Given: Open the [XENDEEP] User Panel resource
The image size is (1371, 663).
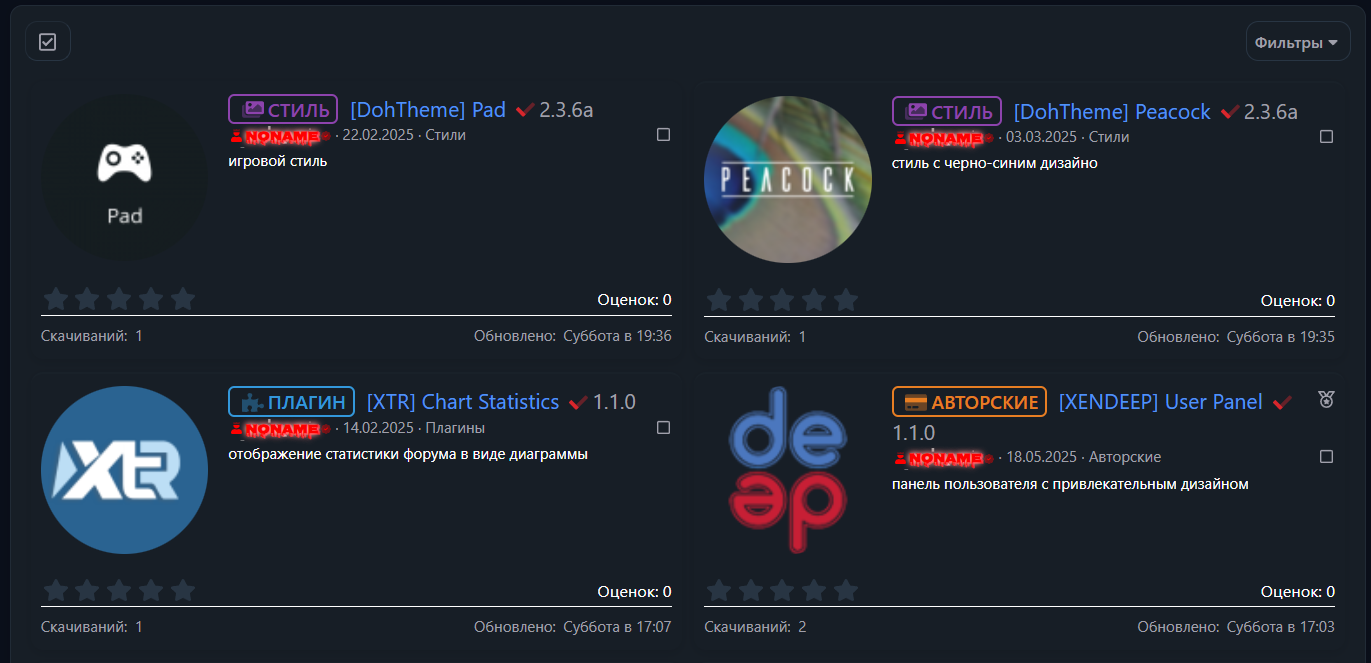Looking at the screenshot, I should (1160, 402).
